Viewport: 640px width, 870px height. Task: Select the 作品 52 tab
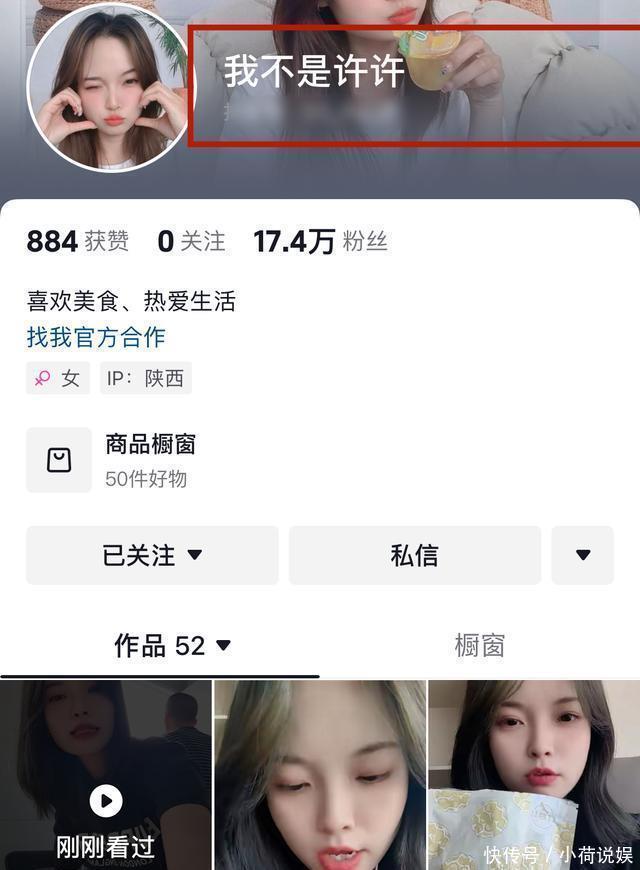pyautogui.click(x=172, y=646)
